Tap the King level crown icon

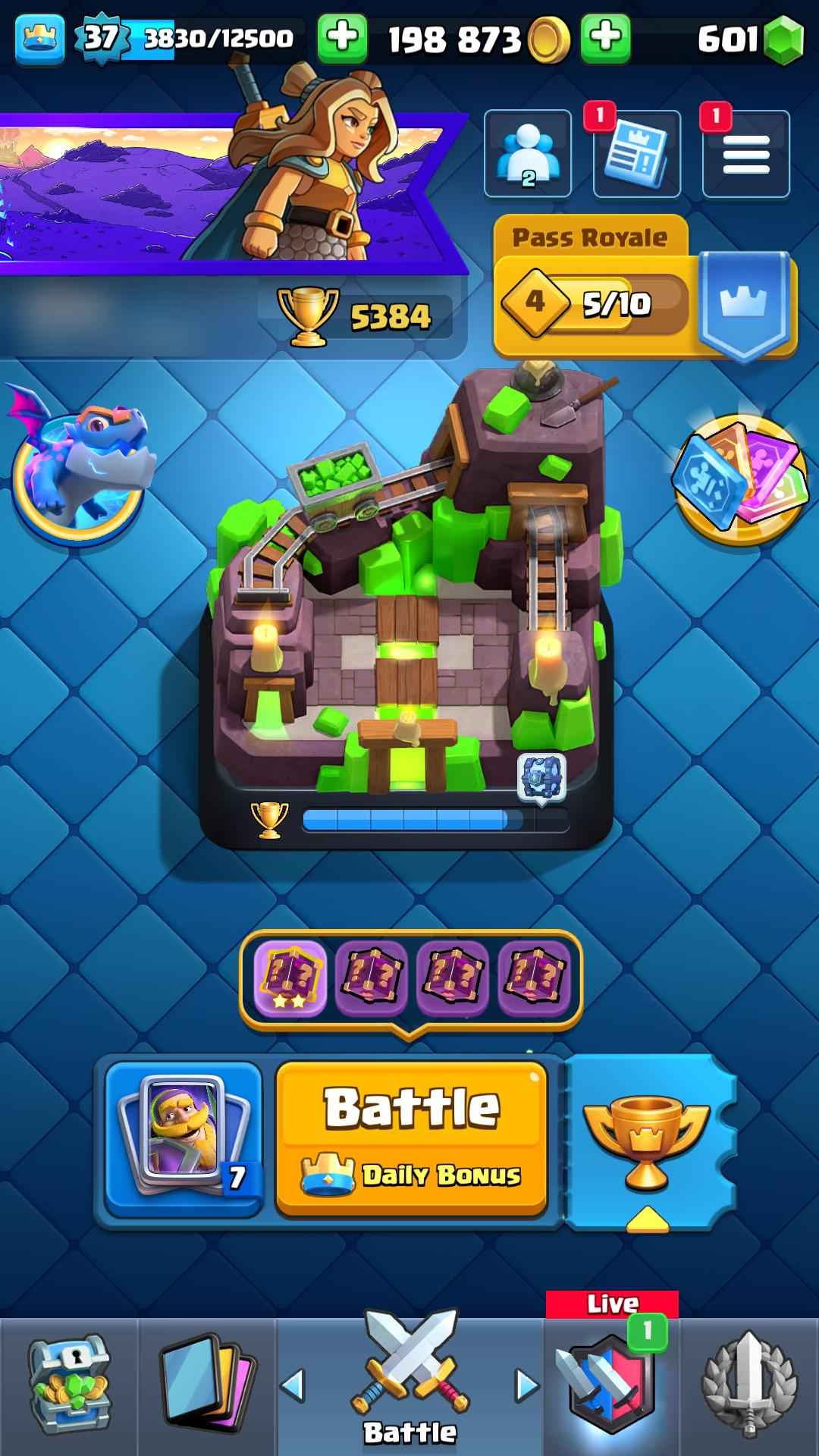(x=39, y=37)
